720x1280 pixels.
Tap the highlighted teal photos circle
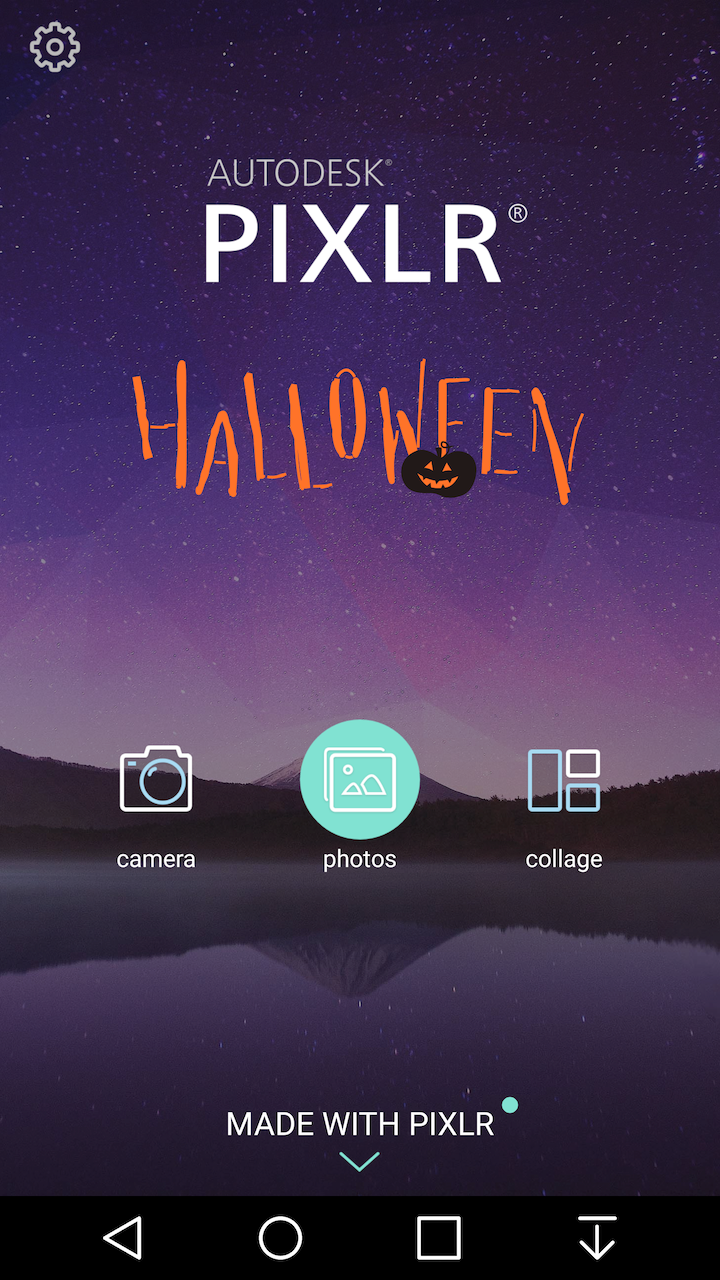[x=359, y=778]
